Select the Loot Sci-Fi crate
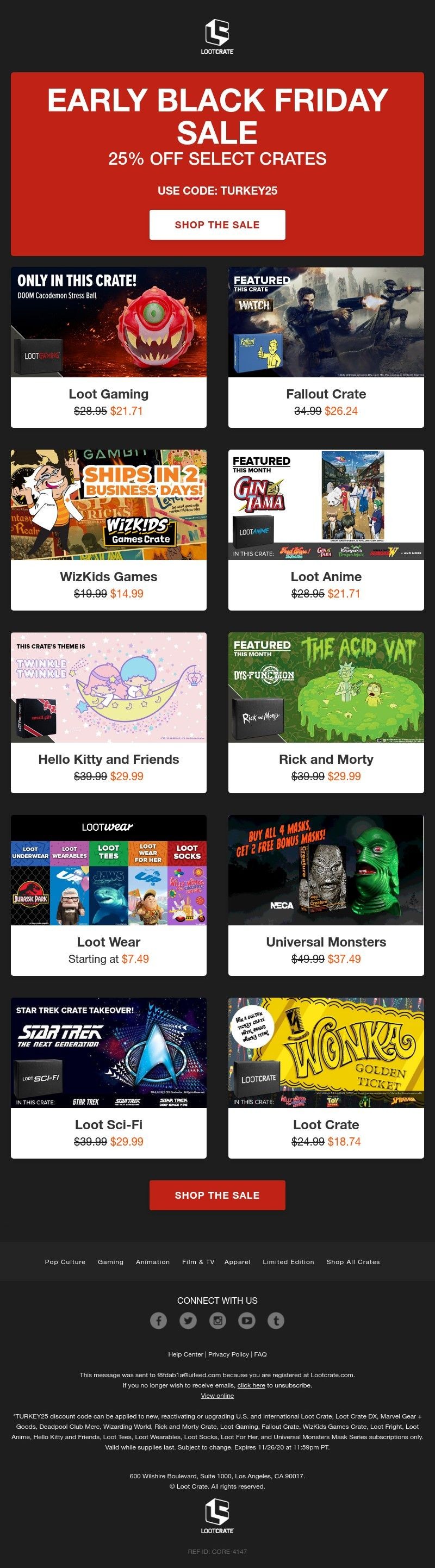Viewport: 435px width, 1568px height. (108, 1077)
